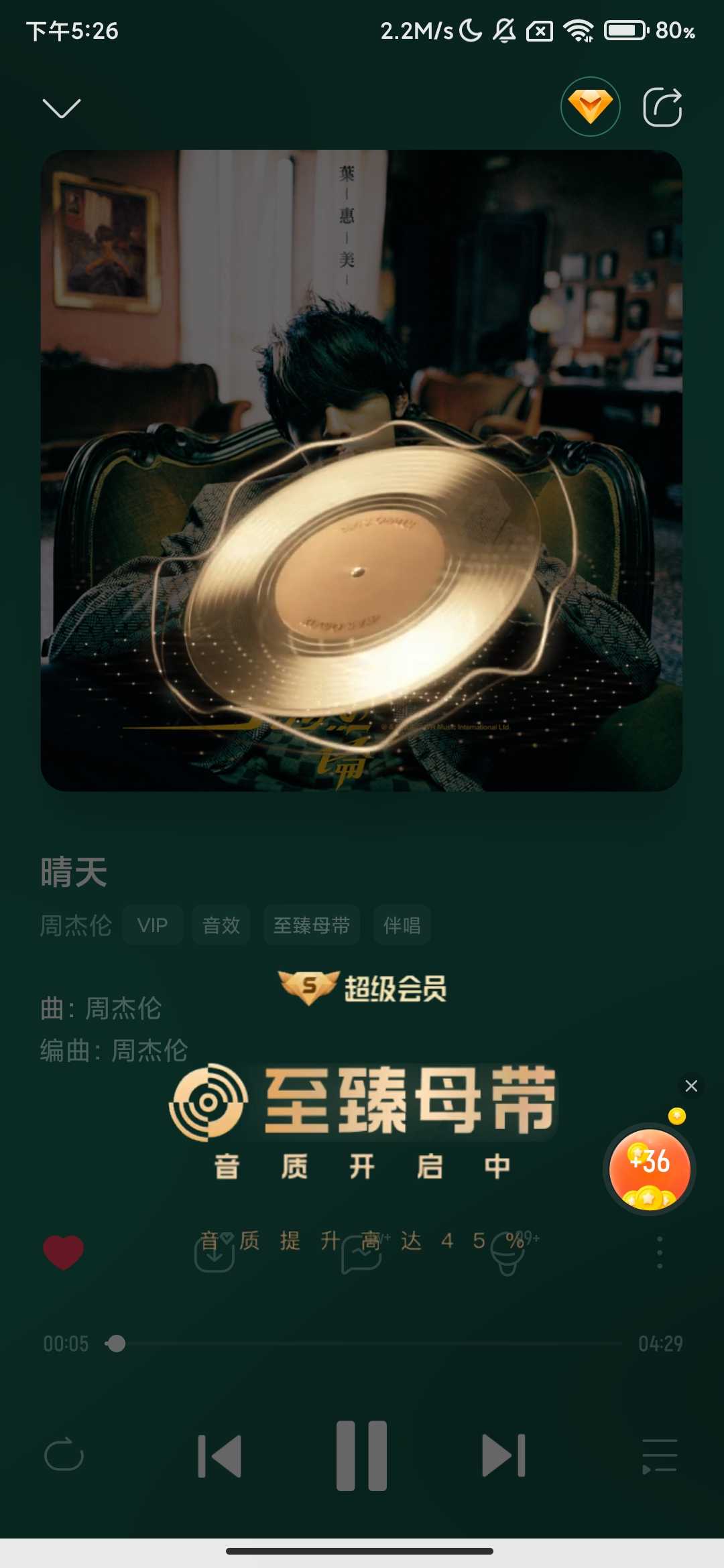724x1568 pixels.
Task: Open the song's comments
Action: click(x=362, y=1252)
